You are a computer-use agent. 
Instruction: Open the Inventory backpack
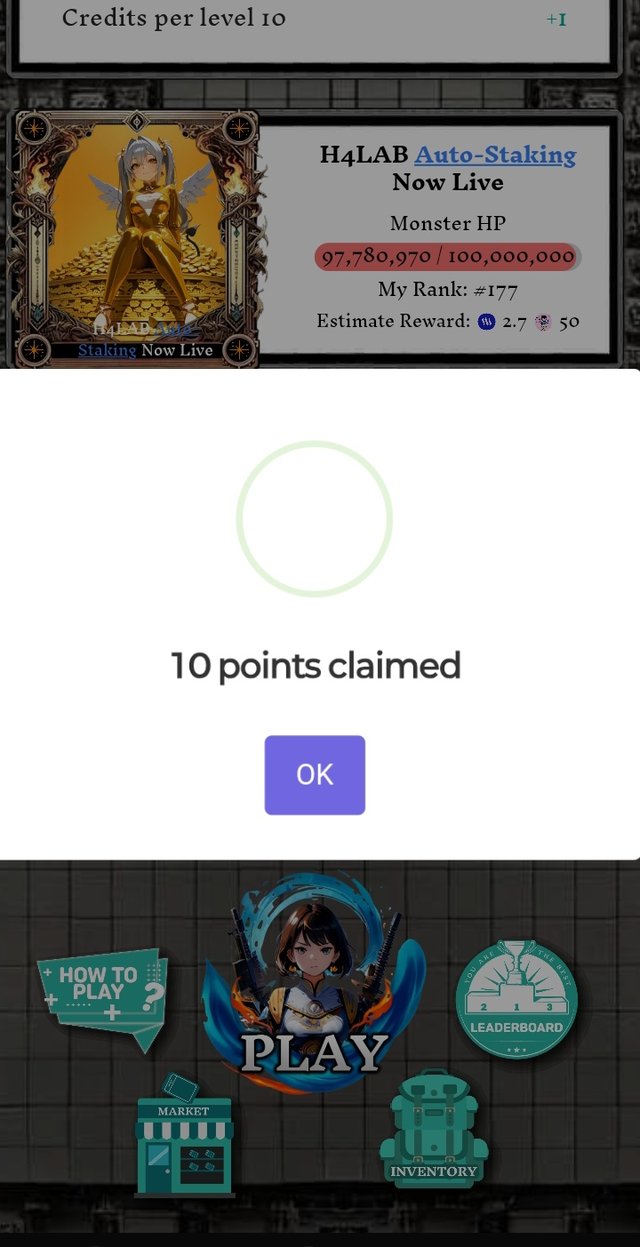433,1130
